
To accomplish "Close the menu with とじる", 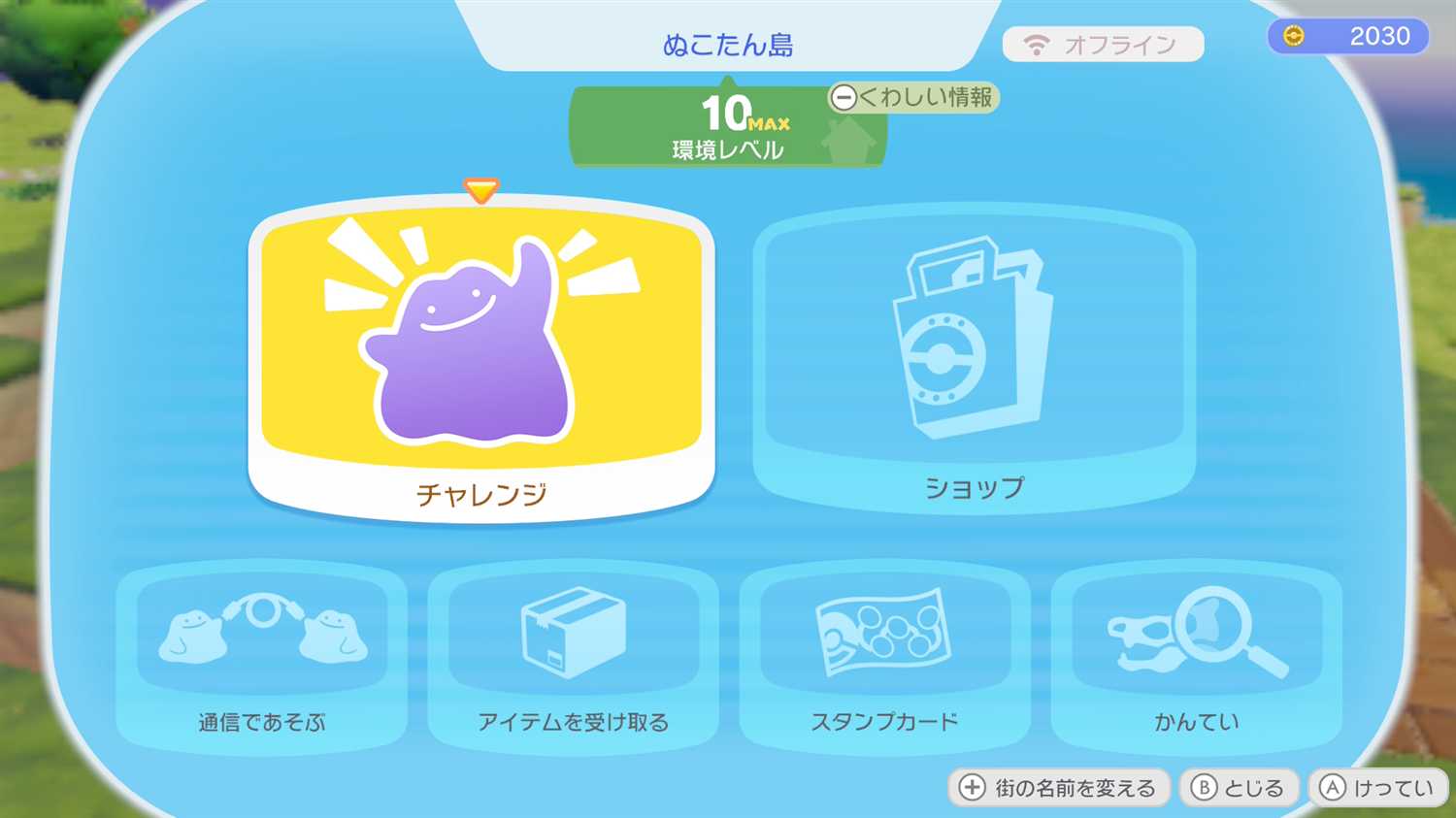I will 1237,787.
